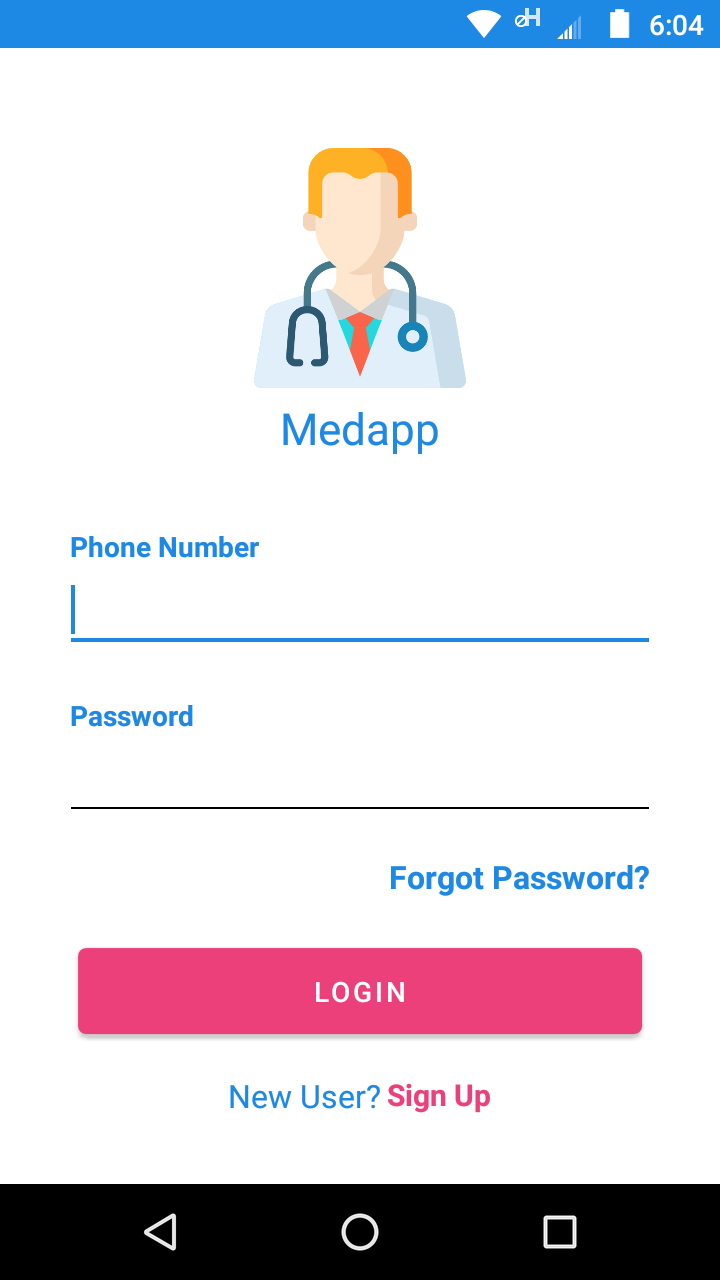Go back using the system back button
This screenshot has height=1280, width=720.
point(160,1231)
